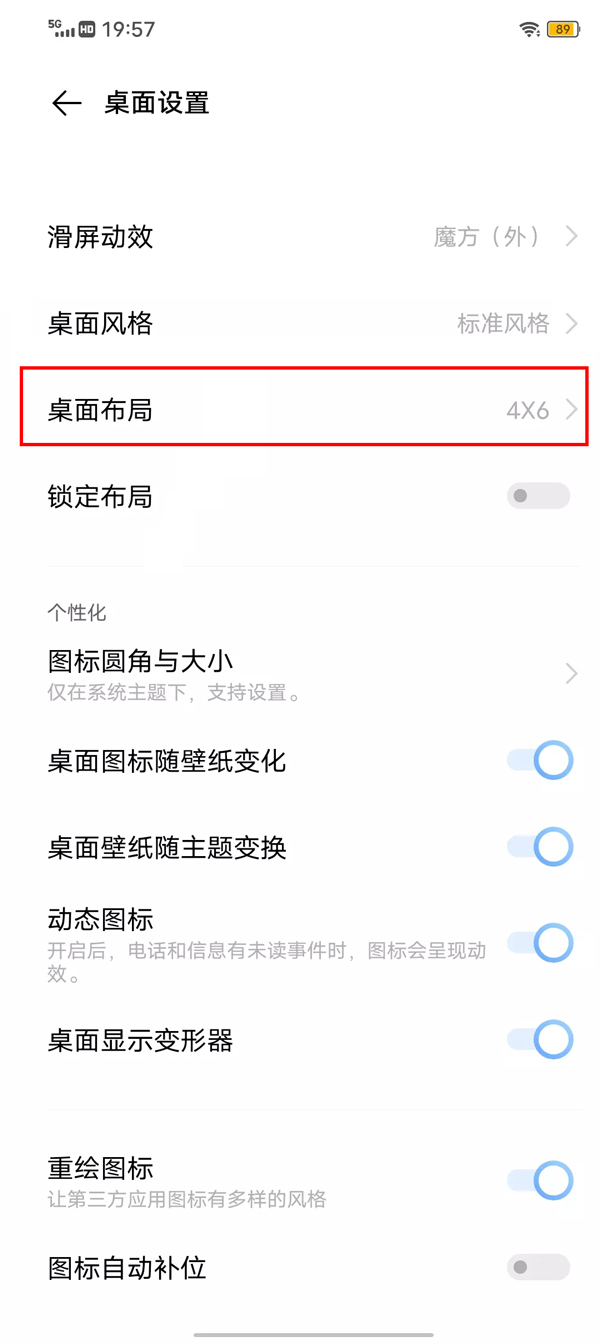Switch off 桌面显示变形器
This screenshot has width=600, height=1344.
pyautogui.click(x=540, y=1040)
